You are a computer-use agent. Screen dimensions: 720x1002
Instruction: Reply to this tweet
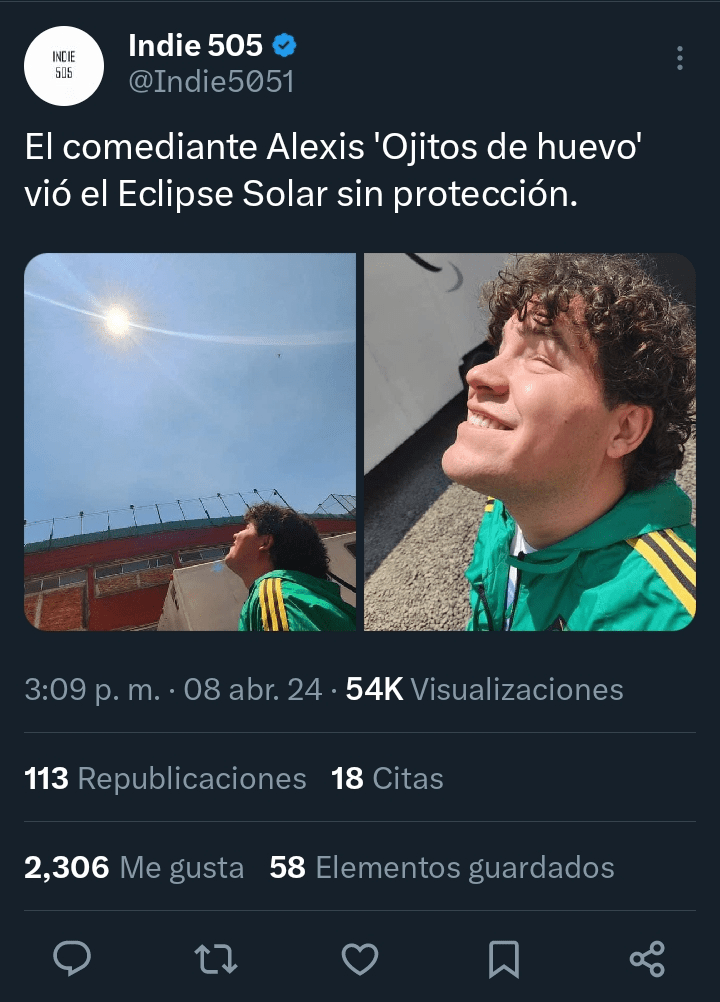point(72,959)
